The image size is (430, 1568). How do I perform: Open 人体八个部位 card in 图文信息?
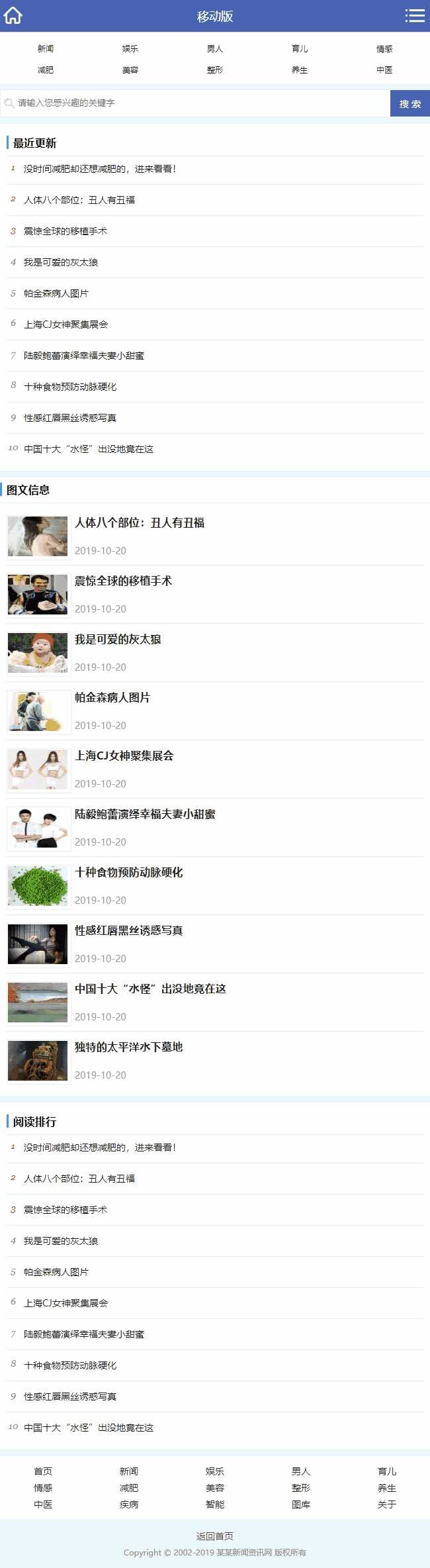coord(140,523)
